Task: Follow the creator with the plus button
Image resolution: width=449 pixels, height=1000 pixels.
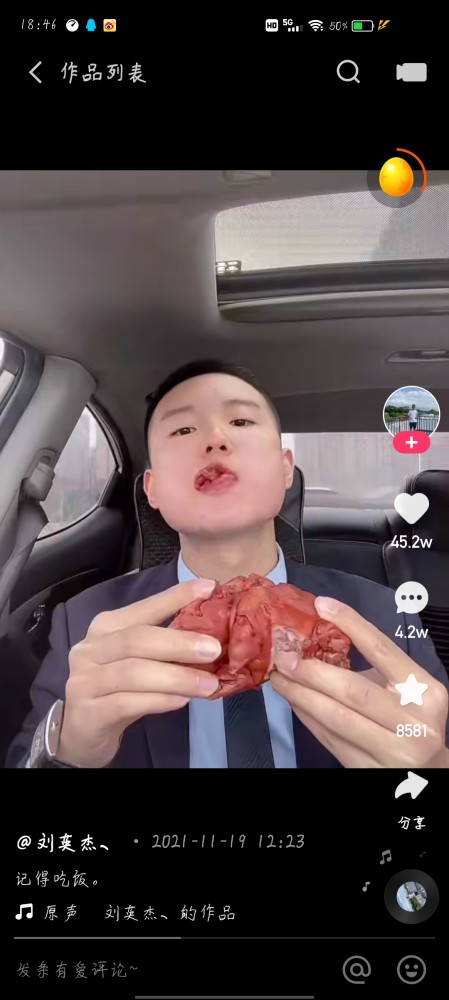Action: coord(411,443)
